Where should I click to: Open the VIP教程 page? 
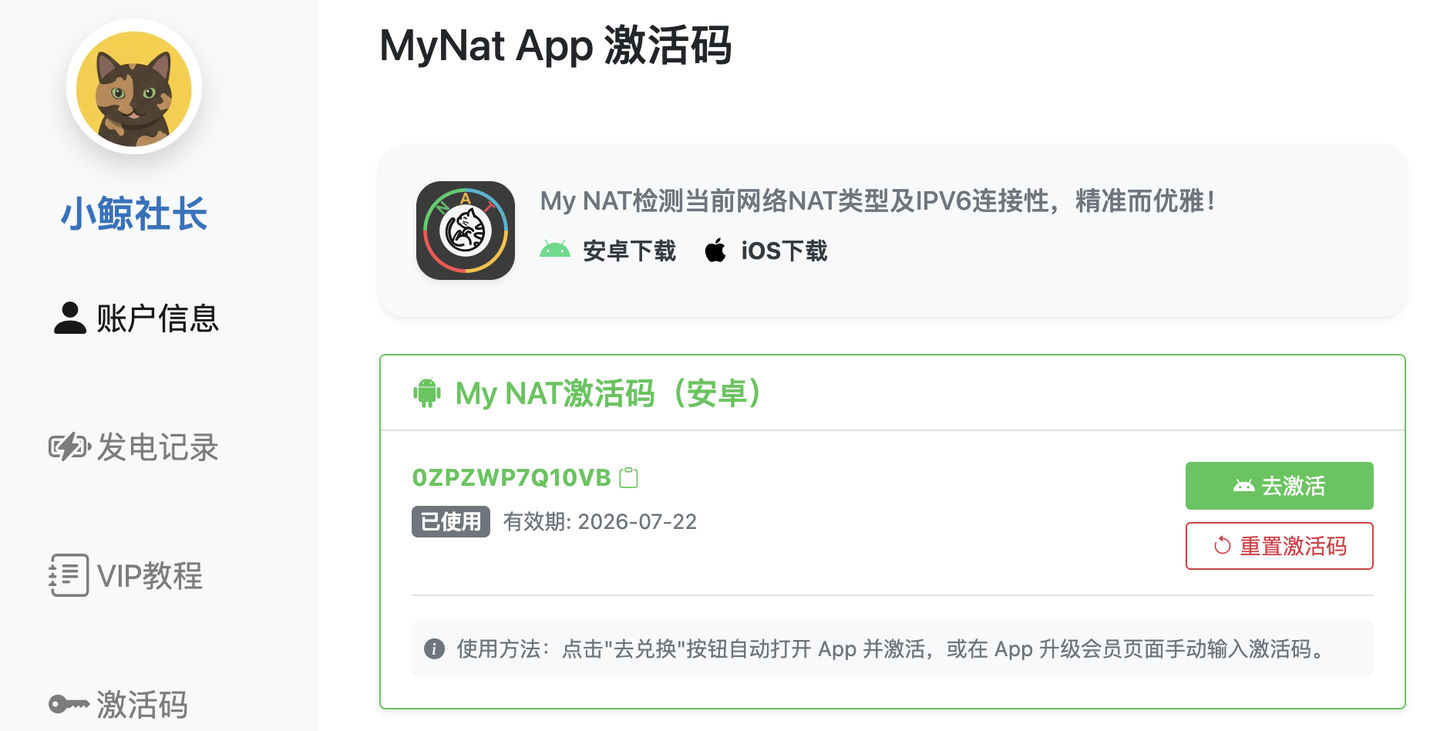point(126,576)
